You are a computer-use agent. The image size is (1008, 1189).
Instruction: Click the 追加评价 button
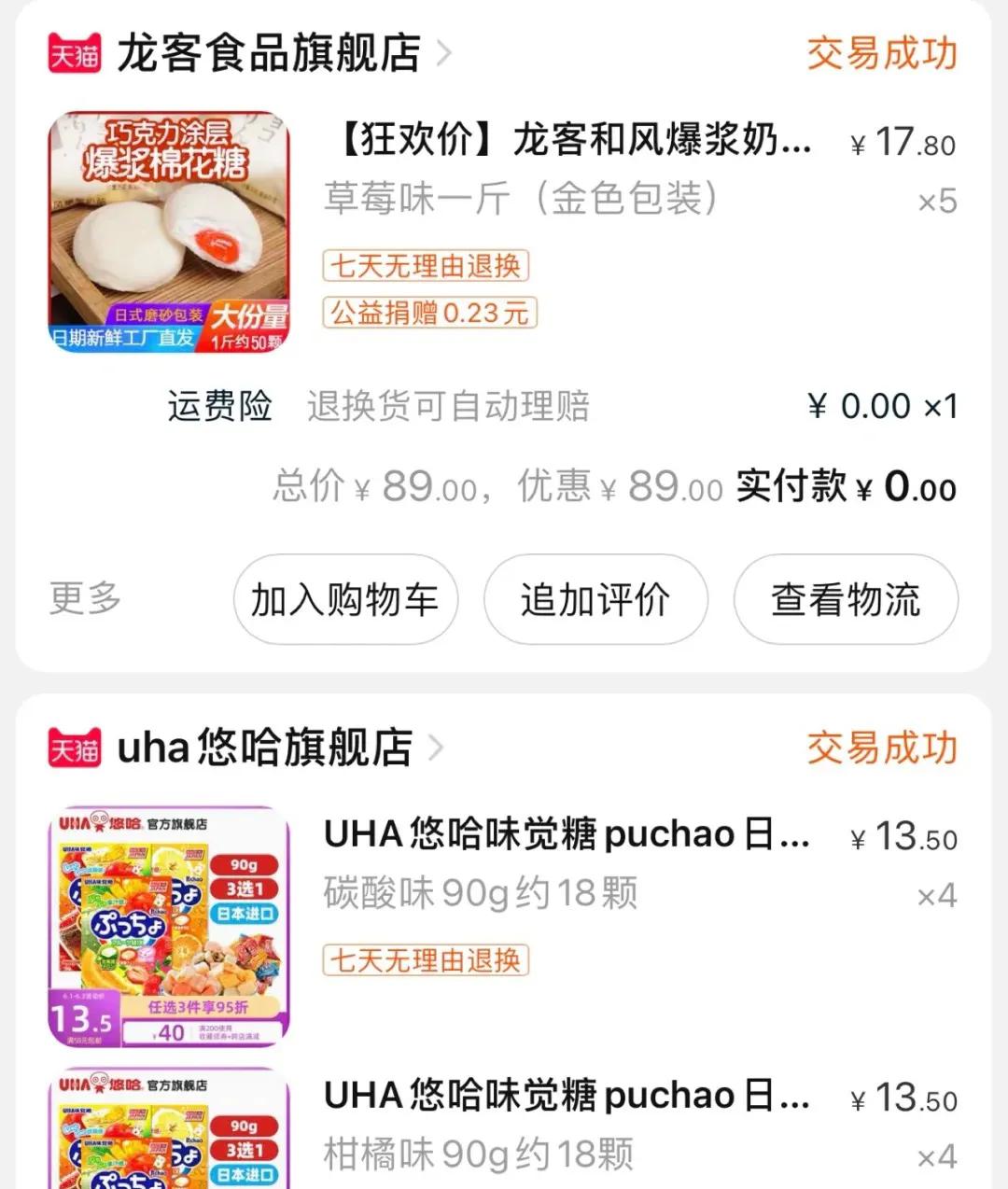point(595,600)
